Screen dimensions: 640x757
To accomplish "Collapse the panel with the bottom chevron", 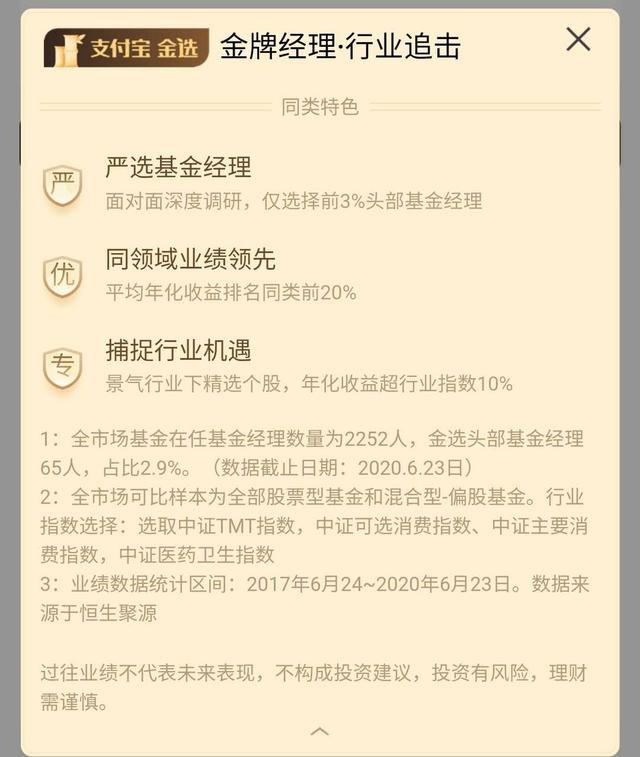I will pyautogui.click(x=320, y=731).
